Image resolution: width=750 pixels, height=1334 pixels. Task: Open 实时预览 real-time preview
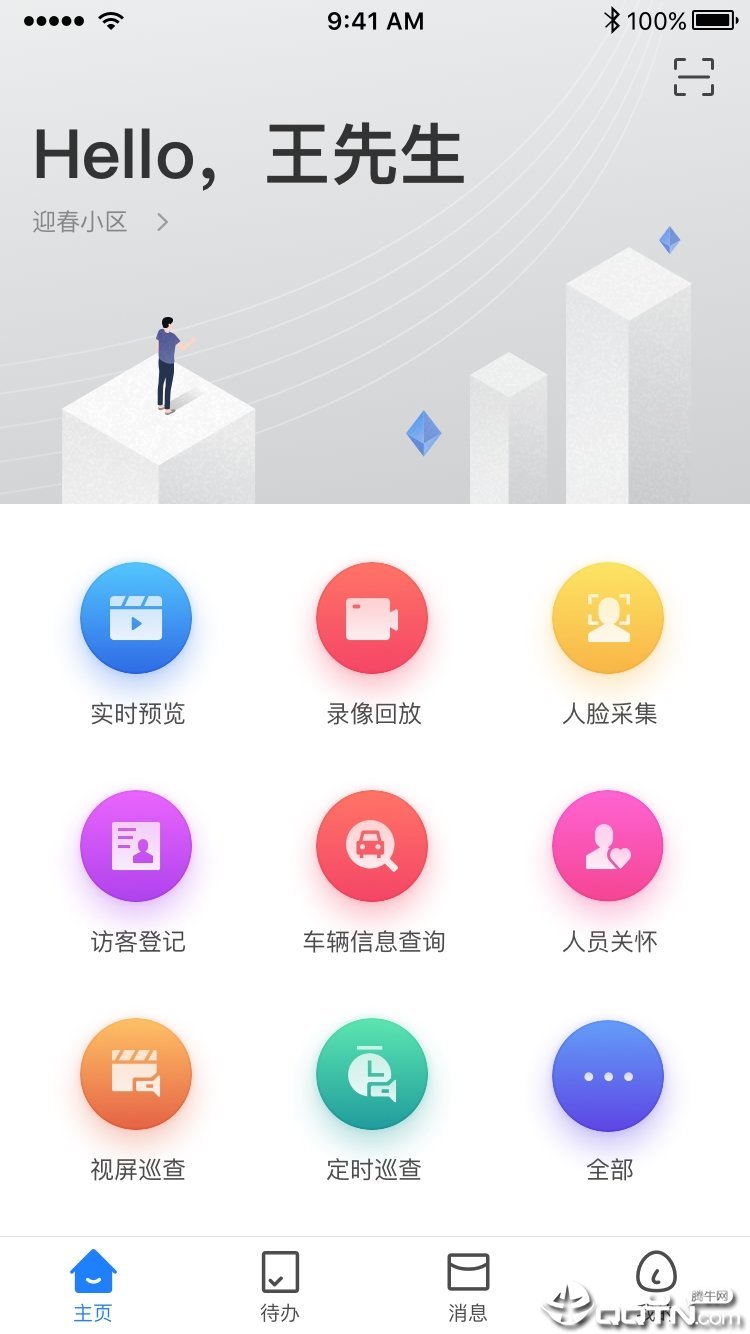pyautogui.click(x=136, y=617)
